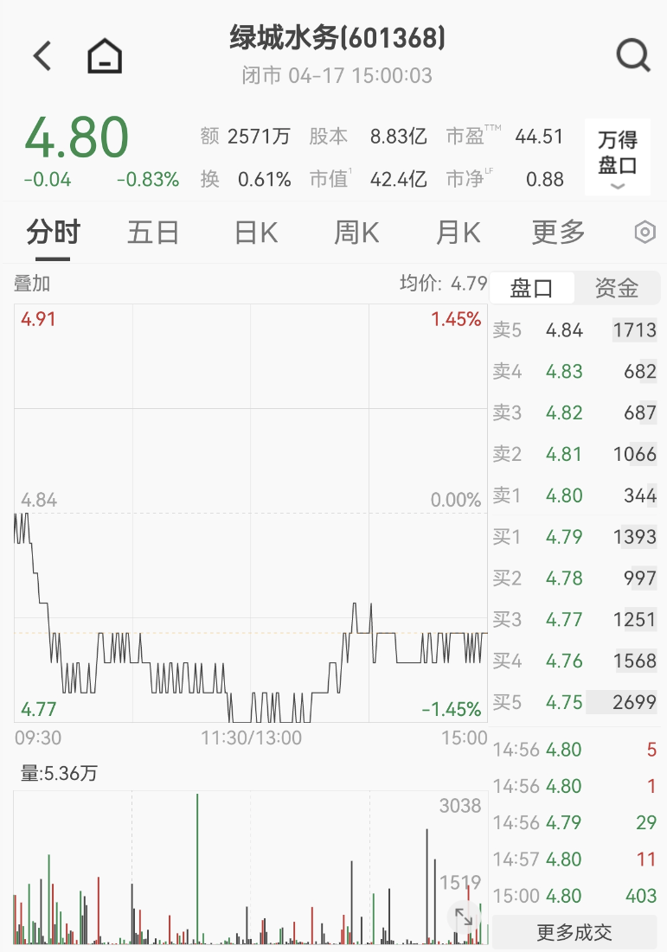Go back using the arrow icon

click(42, 56)
